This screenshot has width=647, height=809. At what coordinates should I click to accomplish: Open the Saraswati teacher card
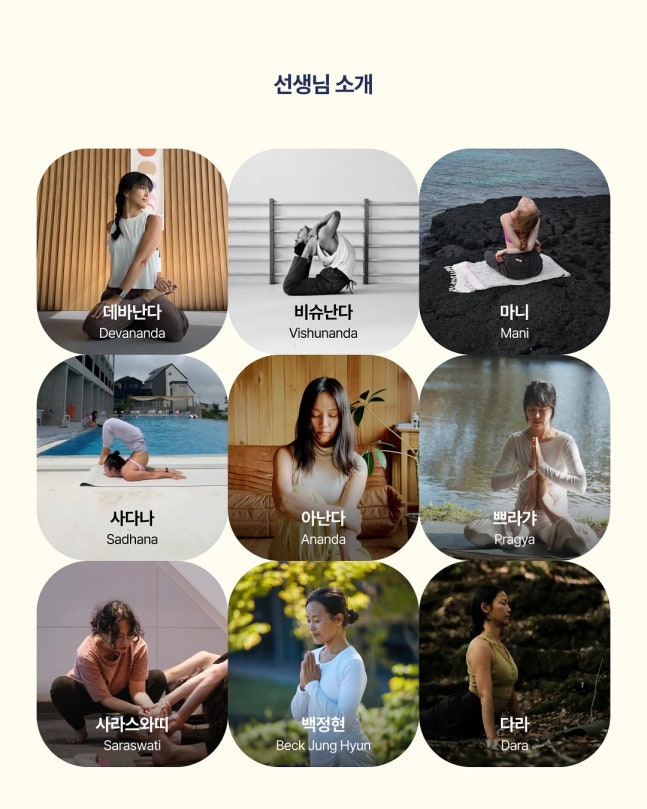(132, 663)
